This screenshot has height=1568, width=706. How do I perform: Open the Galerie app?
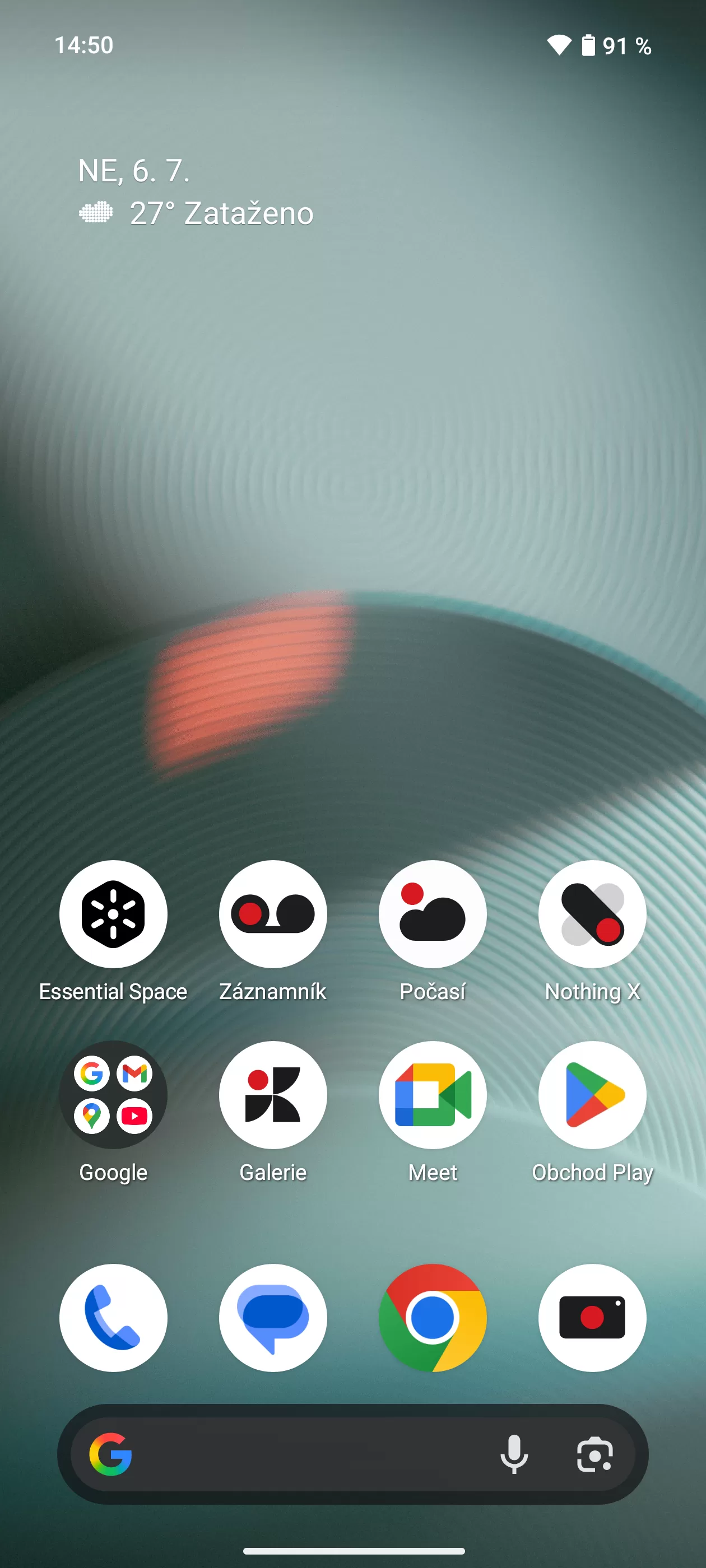[x=273, y=1094]
